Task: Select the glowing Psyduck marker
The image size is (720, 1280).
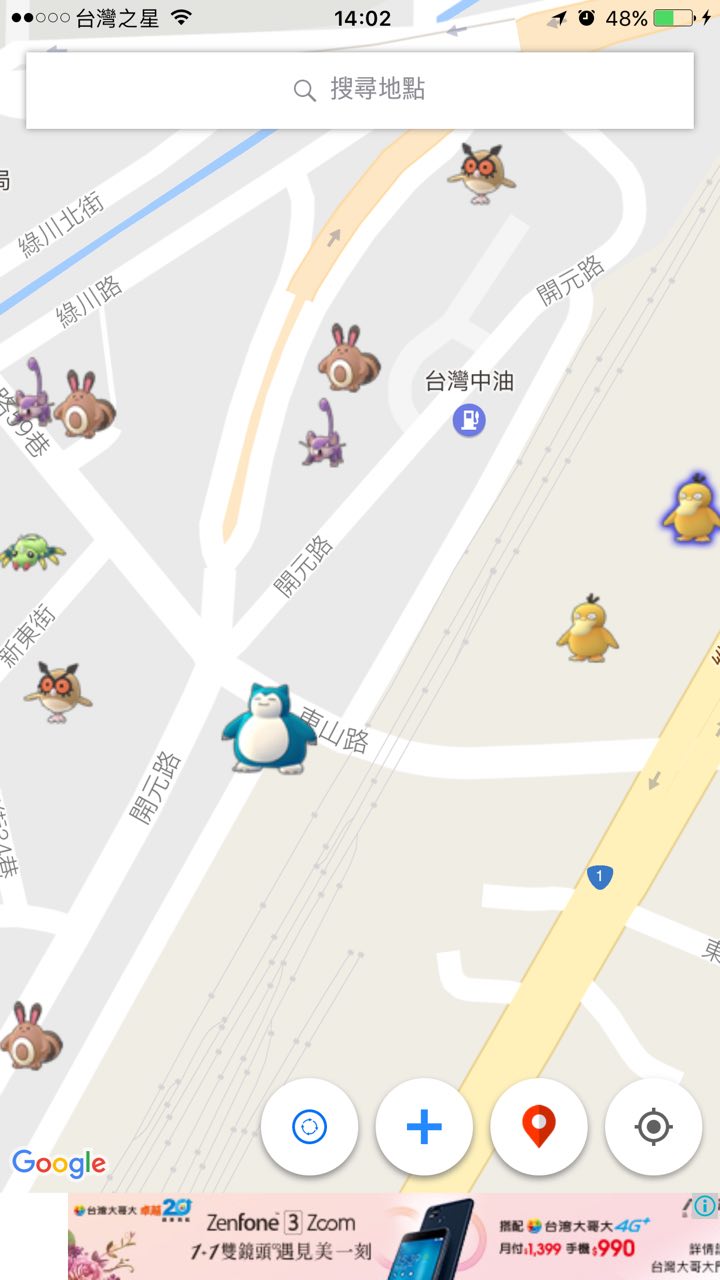Action: tap(692, 510)
